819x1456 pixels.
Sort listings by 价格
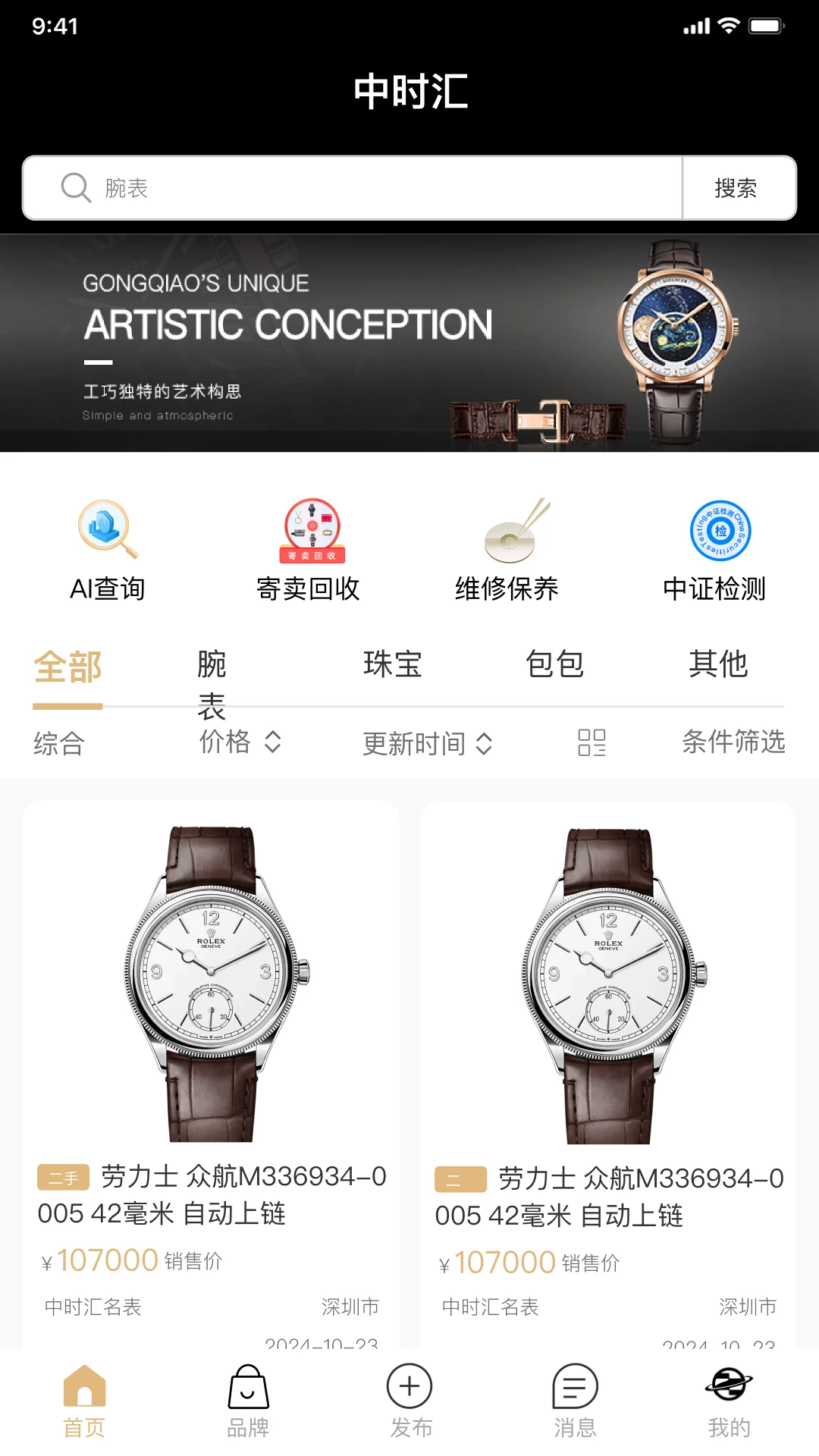click(240, 742)
